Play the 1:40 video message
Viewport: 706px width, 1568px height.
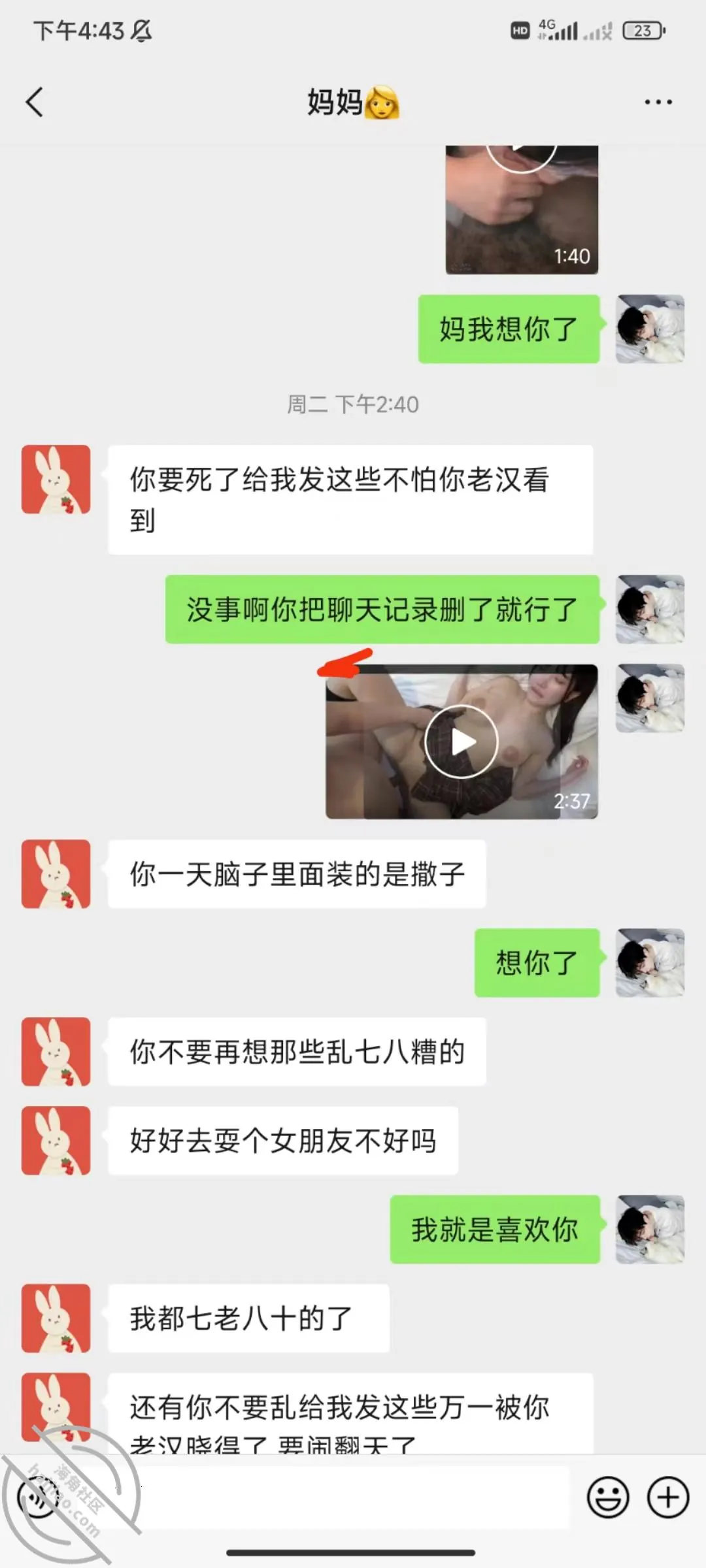point(522,209)
